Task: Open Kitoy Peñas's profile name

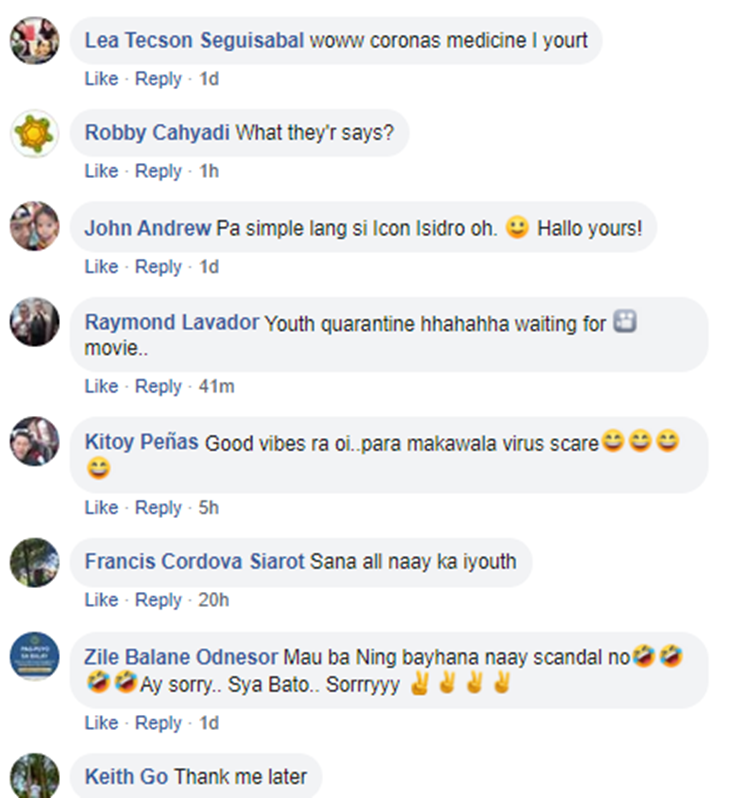Action: pos(141,443)
